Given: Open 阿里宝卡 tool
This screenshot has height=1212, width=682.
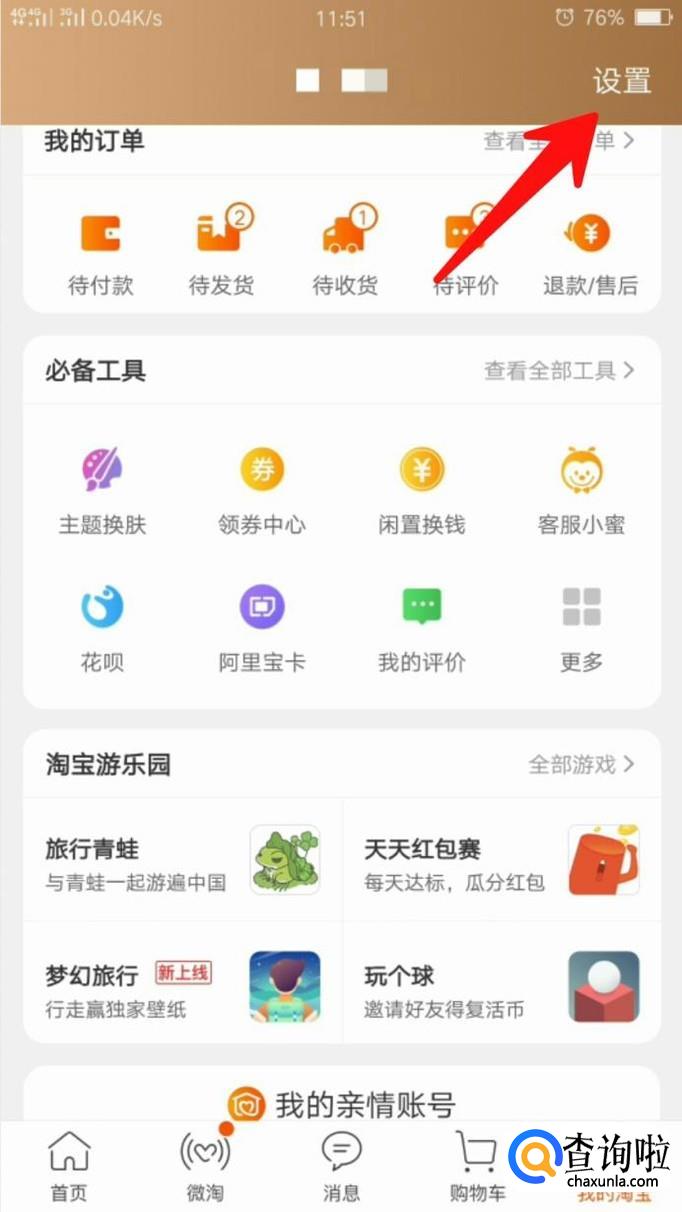Looking at the screenshot, I should [262, 627].
